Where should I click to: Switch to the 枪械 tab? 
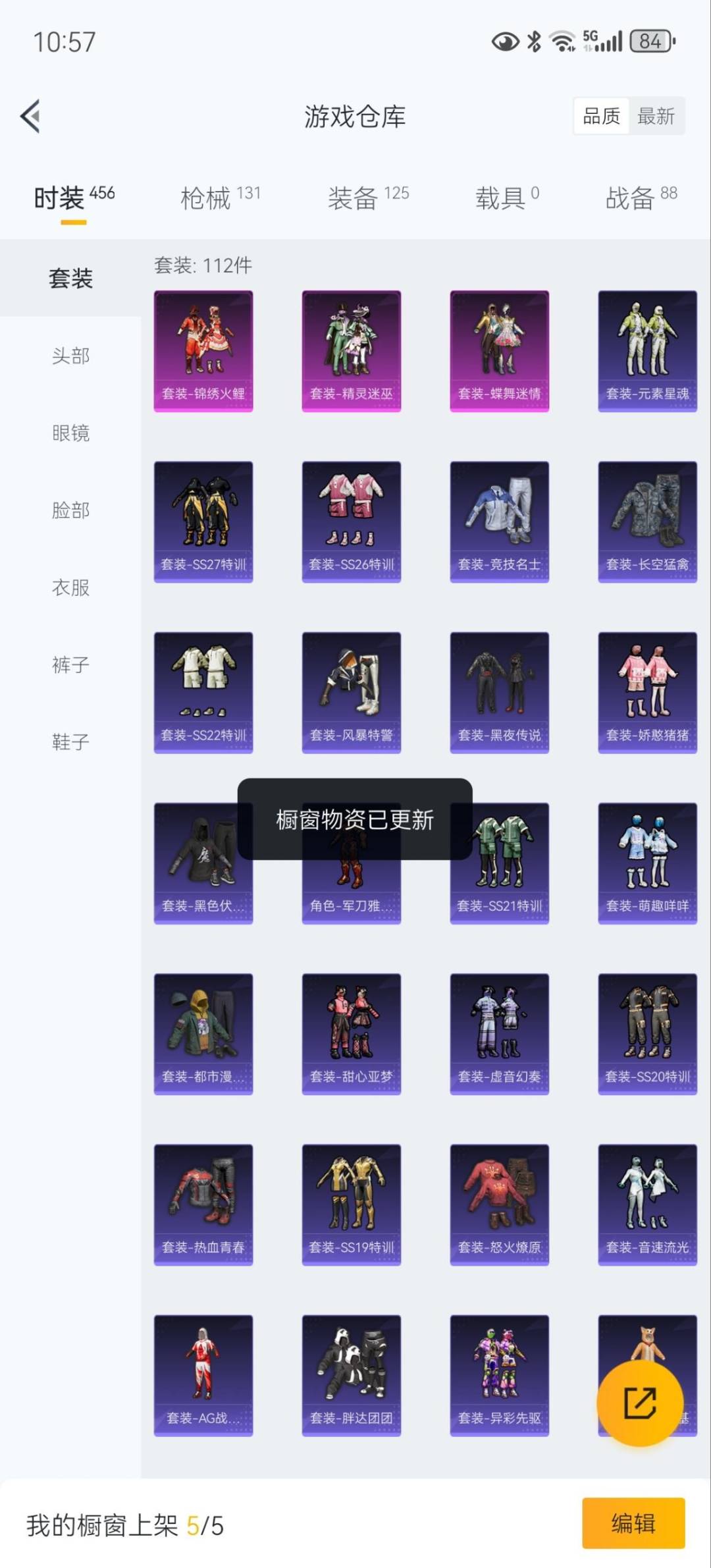pyautogui.click(x=220, y=197)
